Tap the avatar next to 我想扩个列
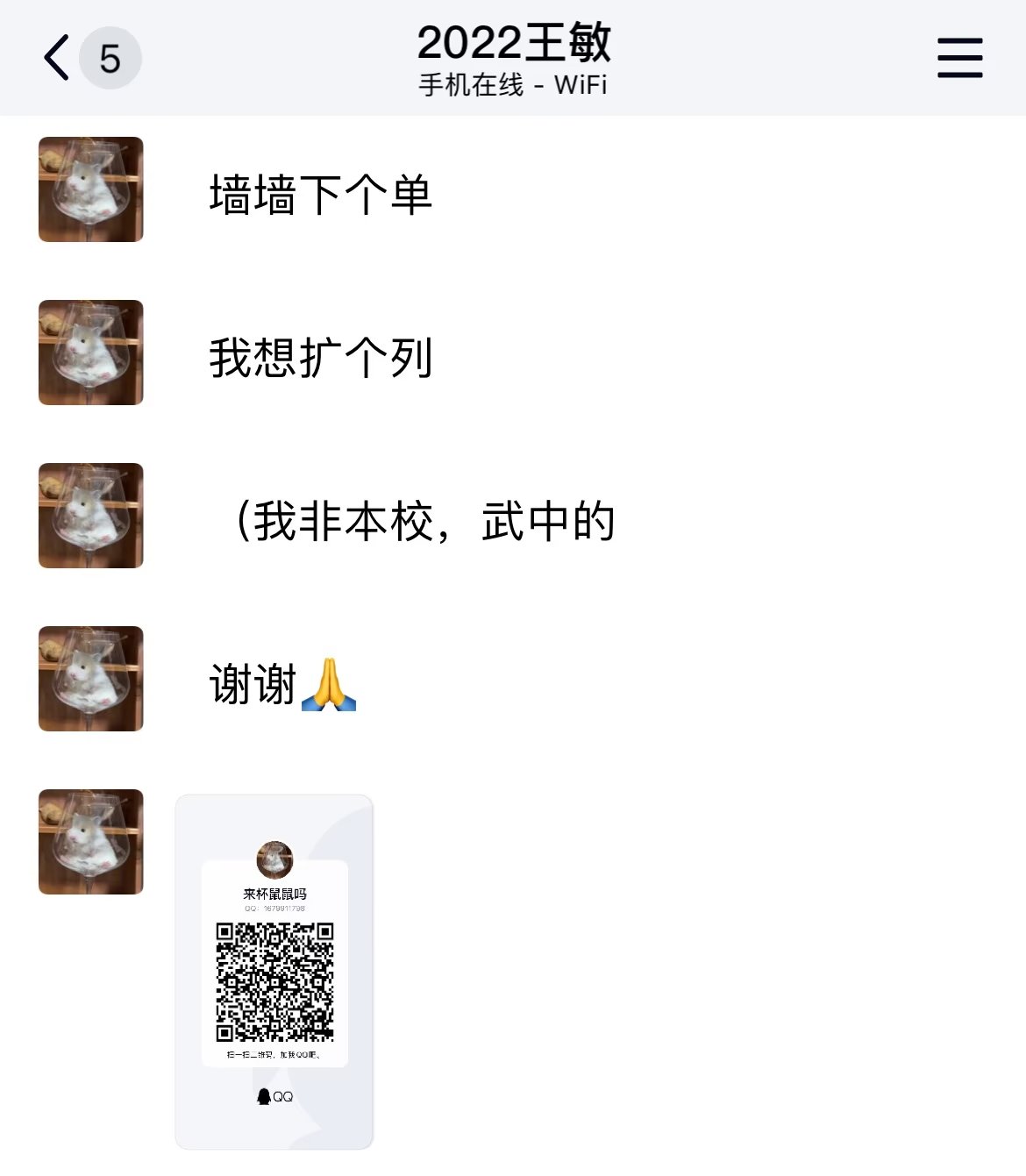The width and height of the screenshot is (1026, 1176). (91, 353)
